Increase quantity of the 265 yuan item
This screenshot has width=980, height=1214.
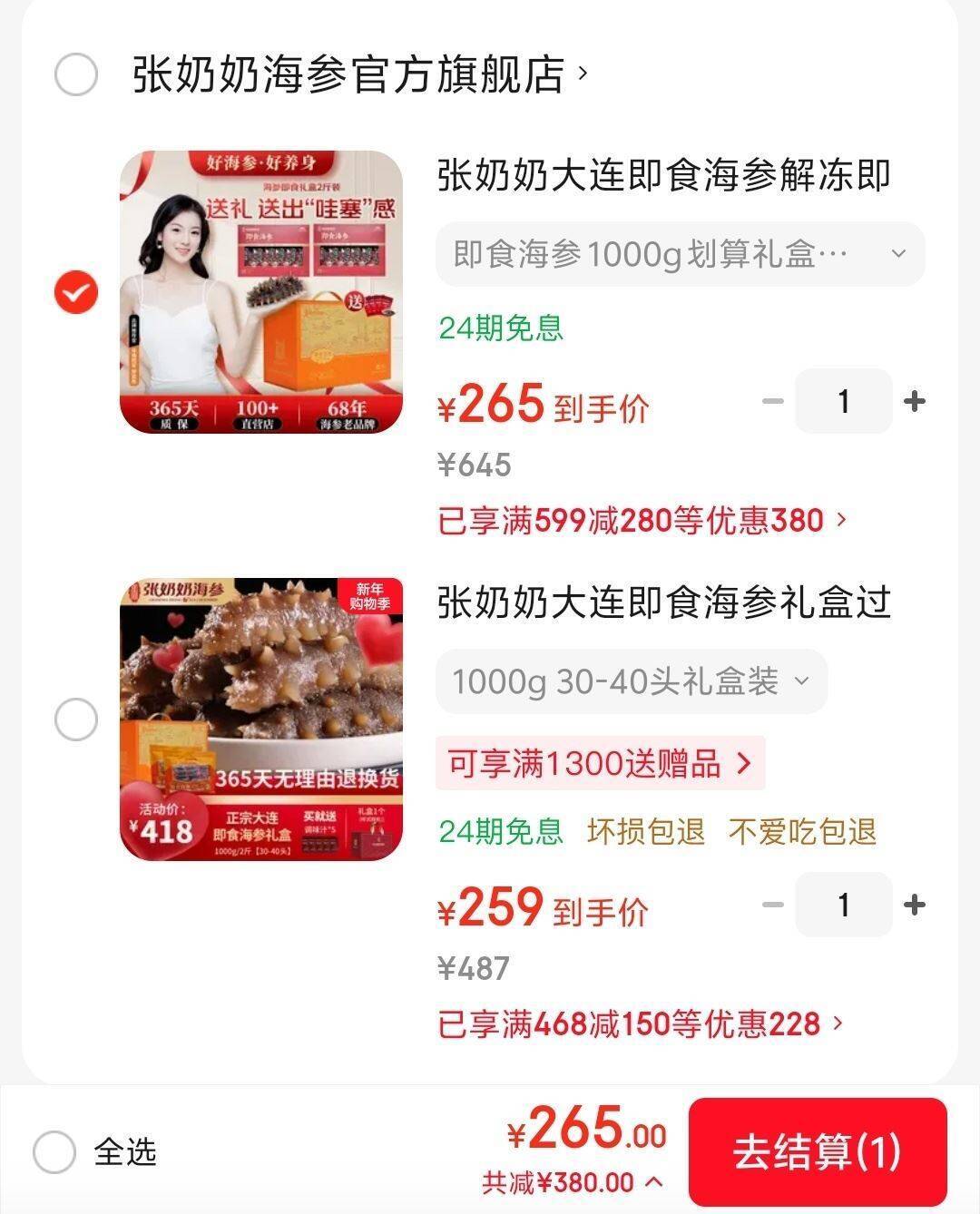point(915,401)
